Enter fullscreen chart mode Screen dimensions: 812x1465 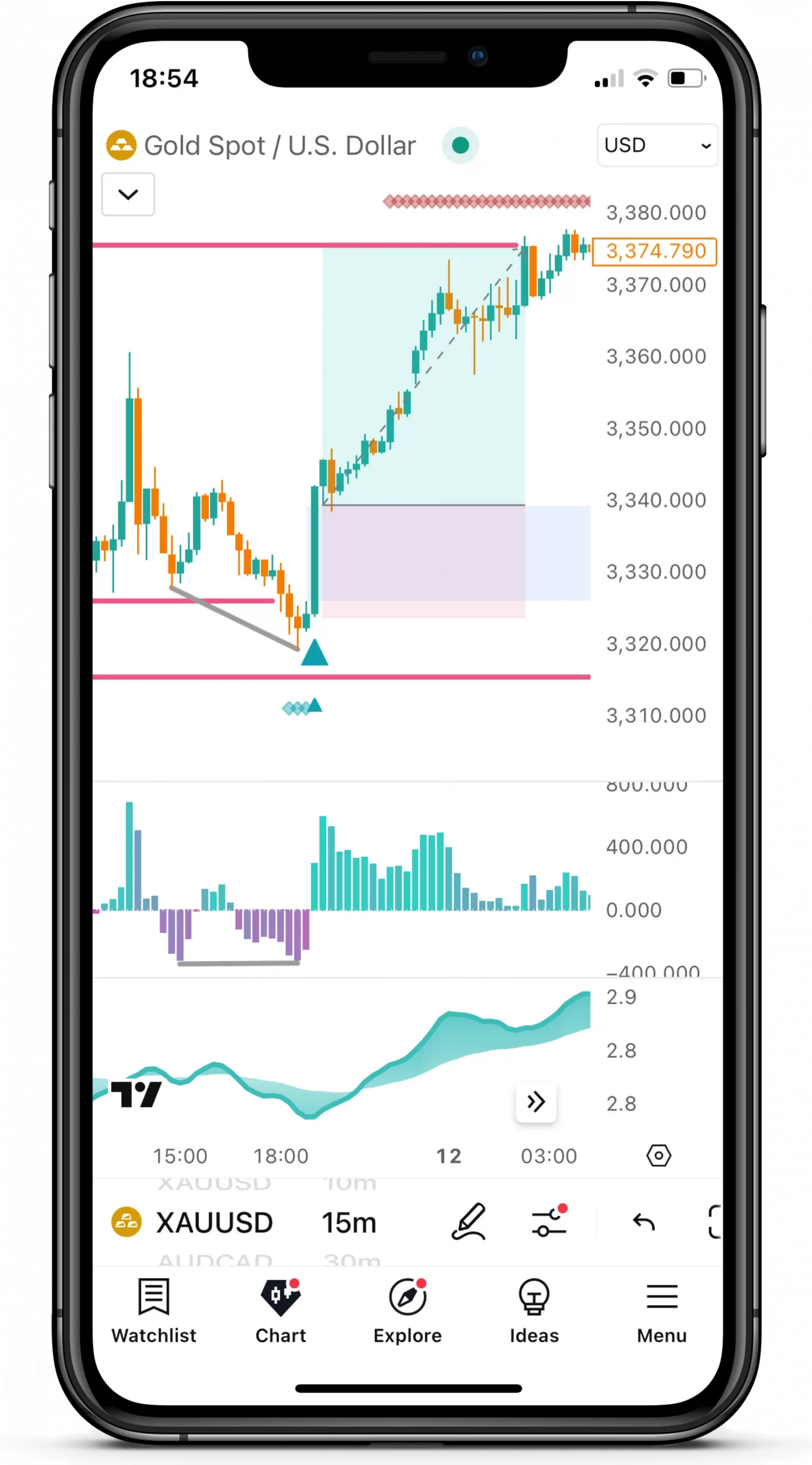pos(714,1222)
